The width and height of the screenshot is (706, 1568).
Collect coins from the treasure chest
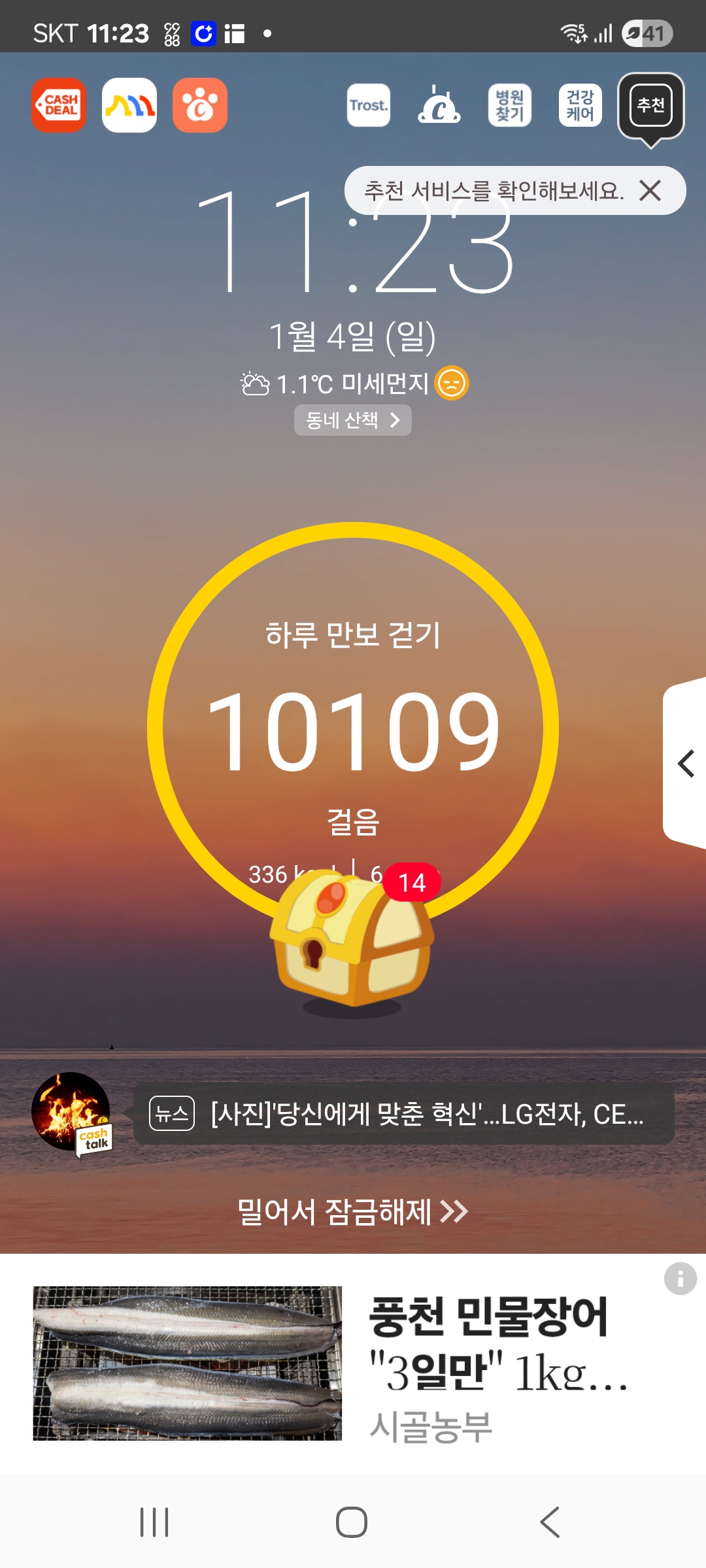(x=352, y=938)
